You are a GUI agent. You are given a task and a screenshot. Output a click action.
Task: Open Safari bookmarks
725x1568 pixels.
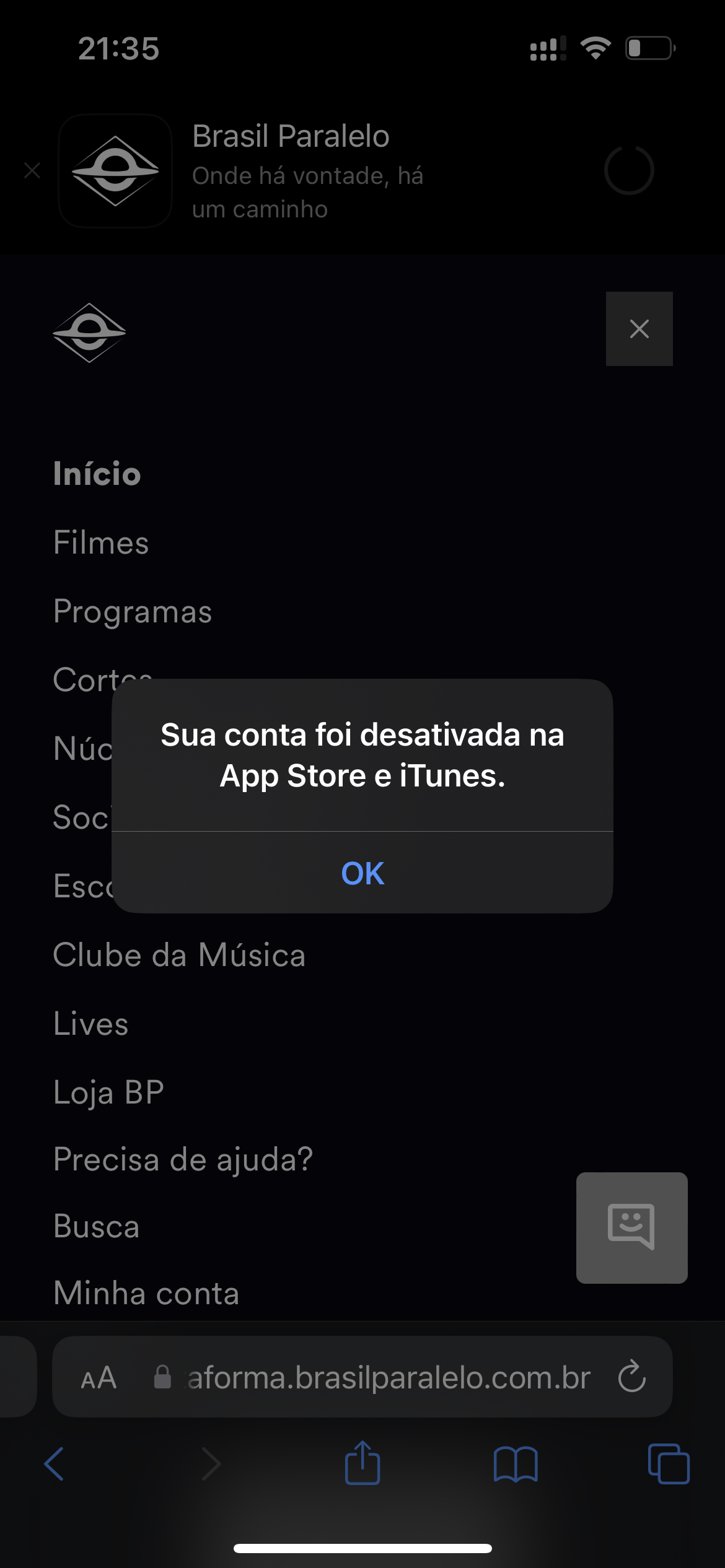click(516, 1465)
